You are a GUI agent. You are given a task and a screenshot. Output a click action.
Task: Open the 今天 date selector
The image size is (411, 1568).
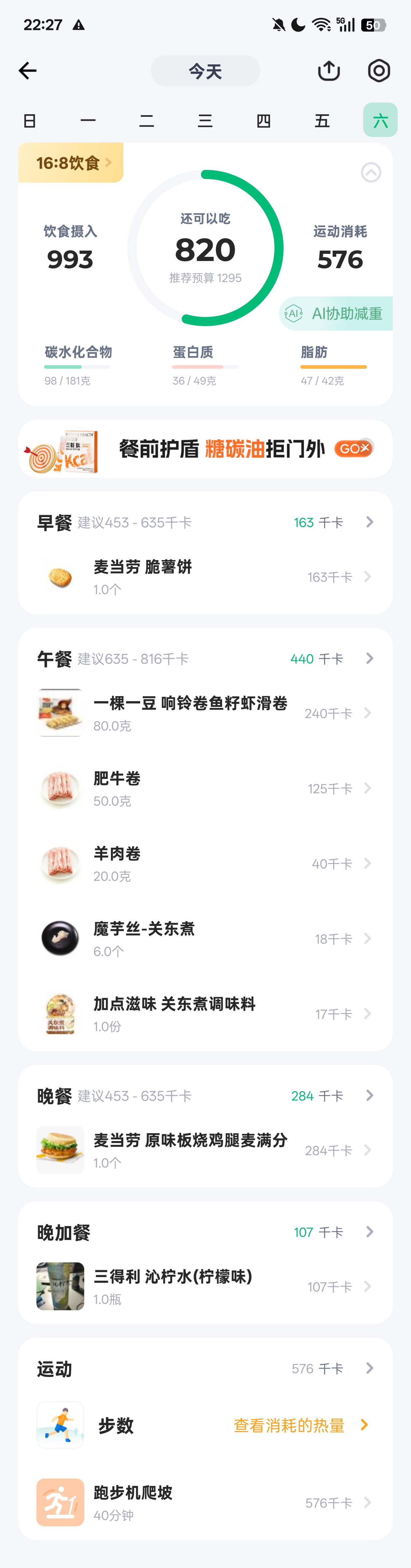205,71
